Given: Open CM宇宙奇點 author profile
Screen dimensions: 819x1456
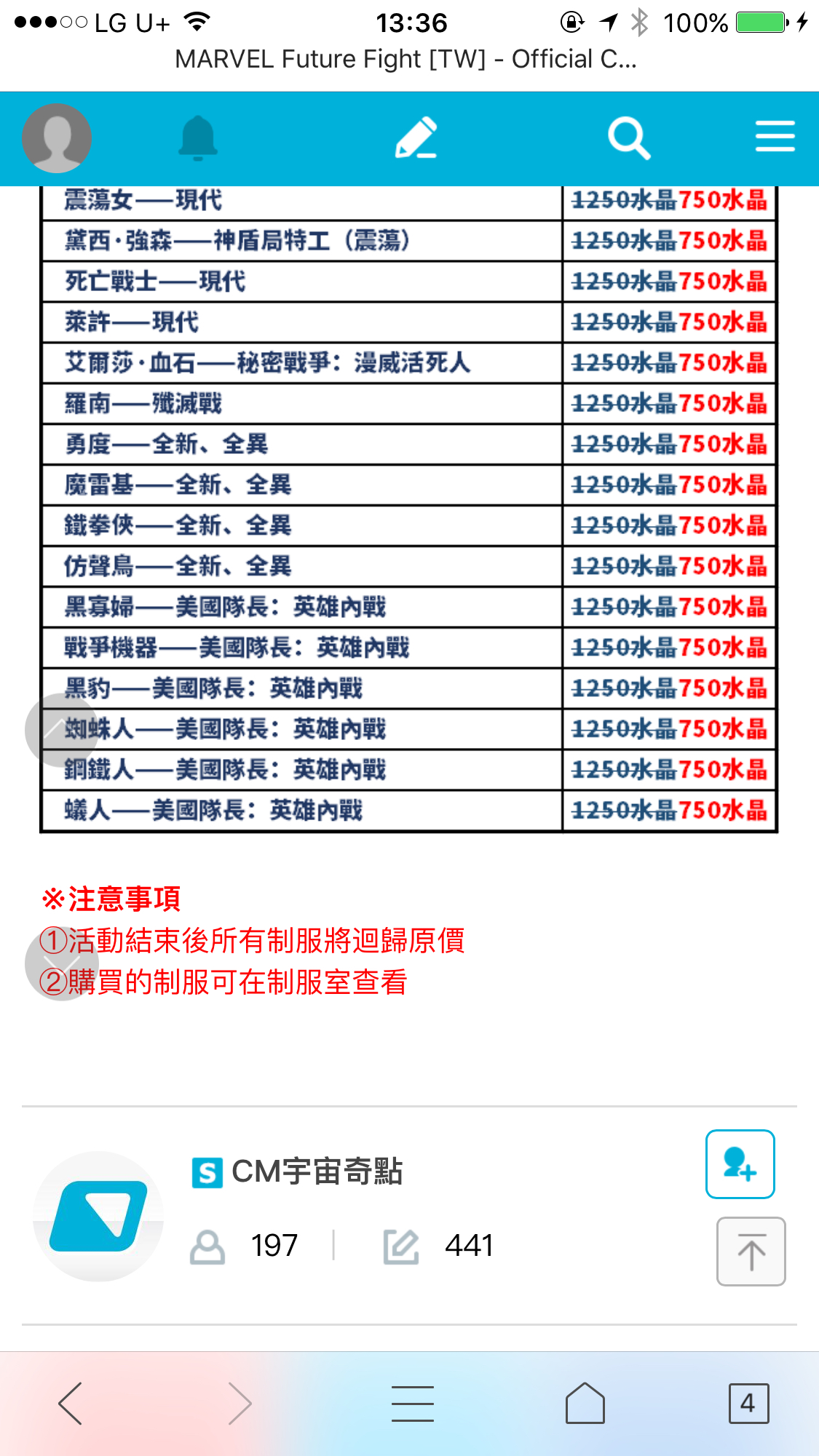Looking at the screenshot, I should pos(317,1171).
